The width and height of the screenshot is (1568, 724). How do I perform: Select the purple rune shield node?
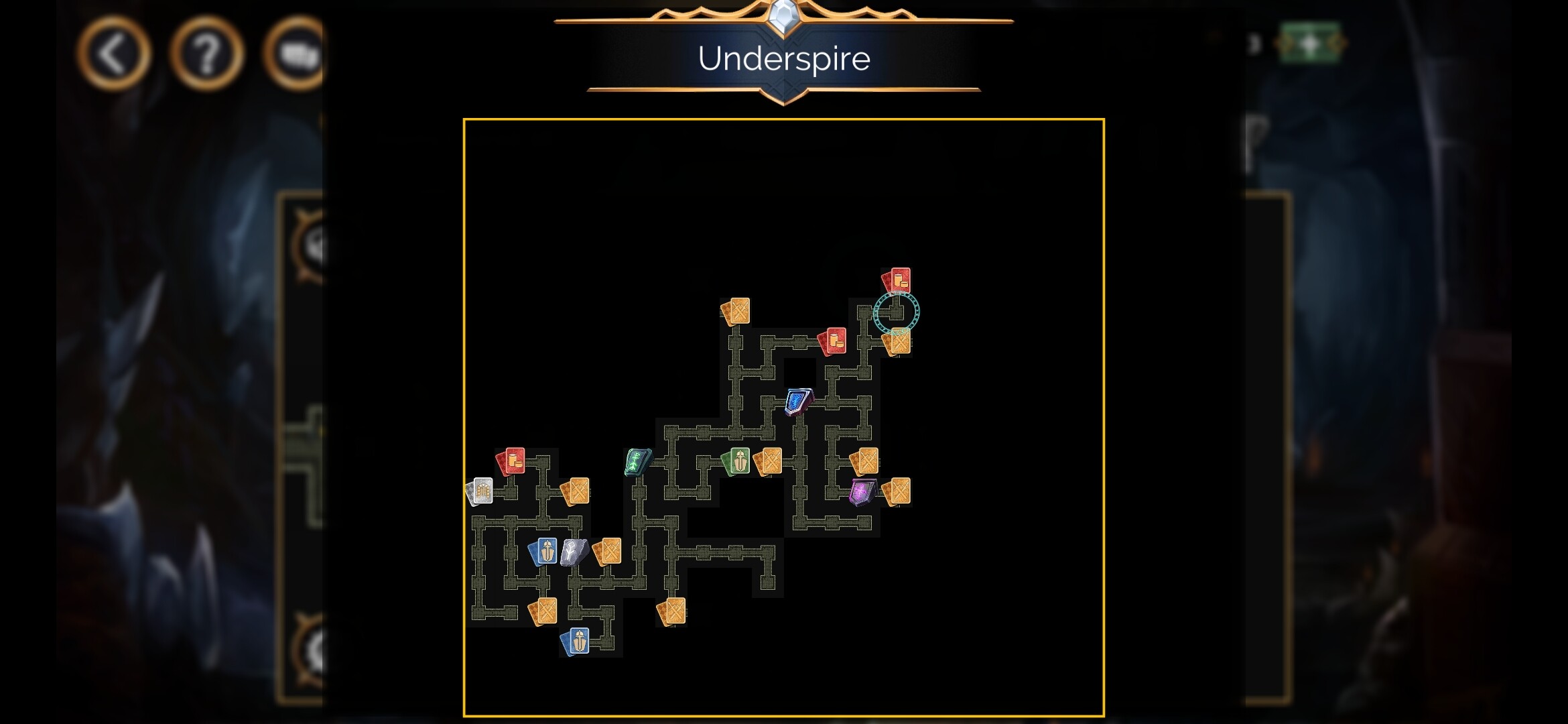point(862,491)
